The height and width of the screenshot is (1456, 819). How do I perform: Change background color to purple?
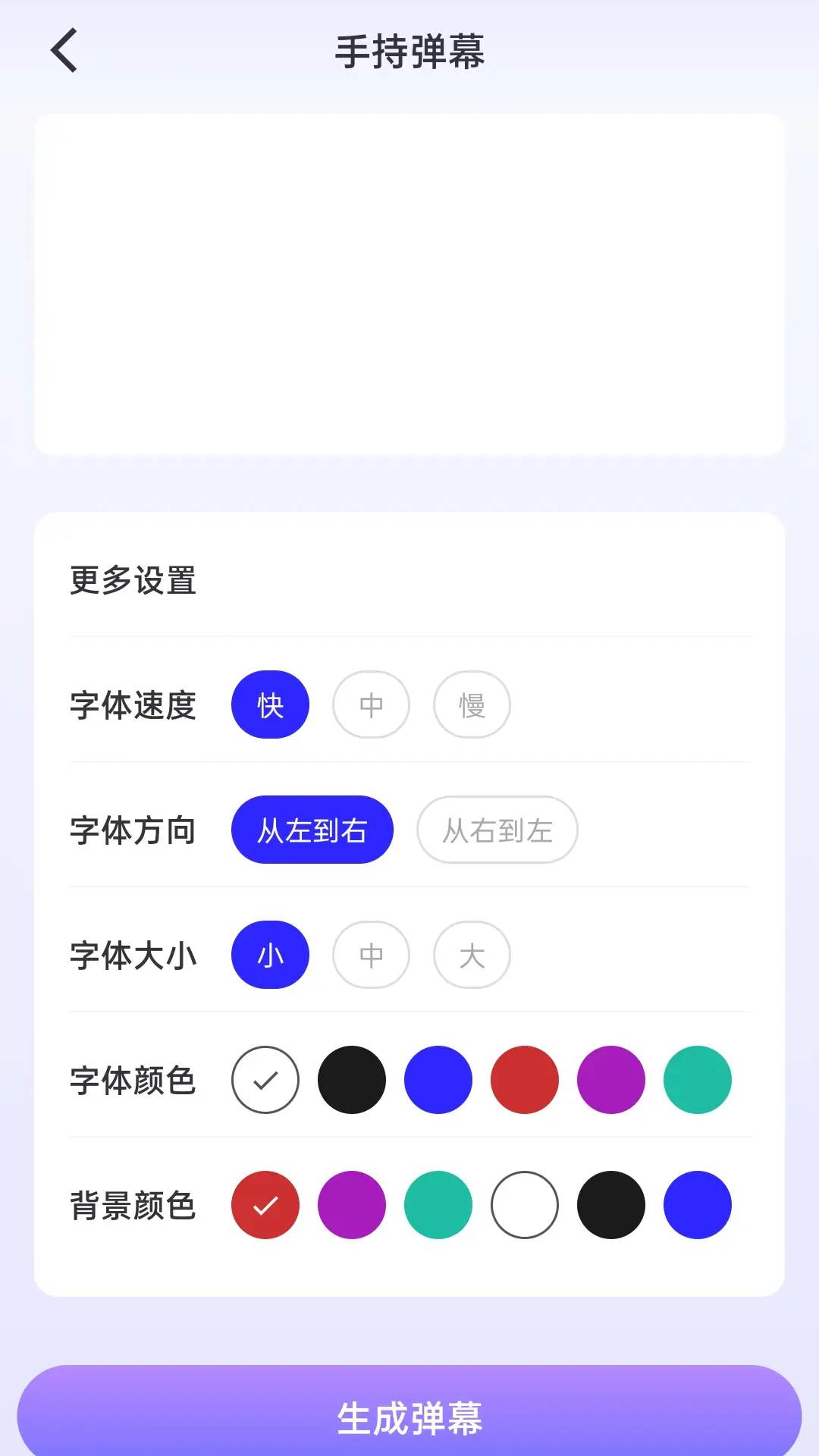click(x=352, y=1205)
